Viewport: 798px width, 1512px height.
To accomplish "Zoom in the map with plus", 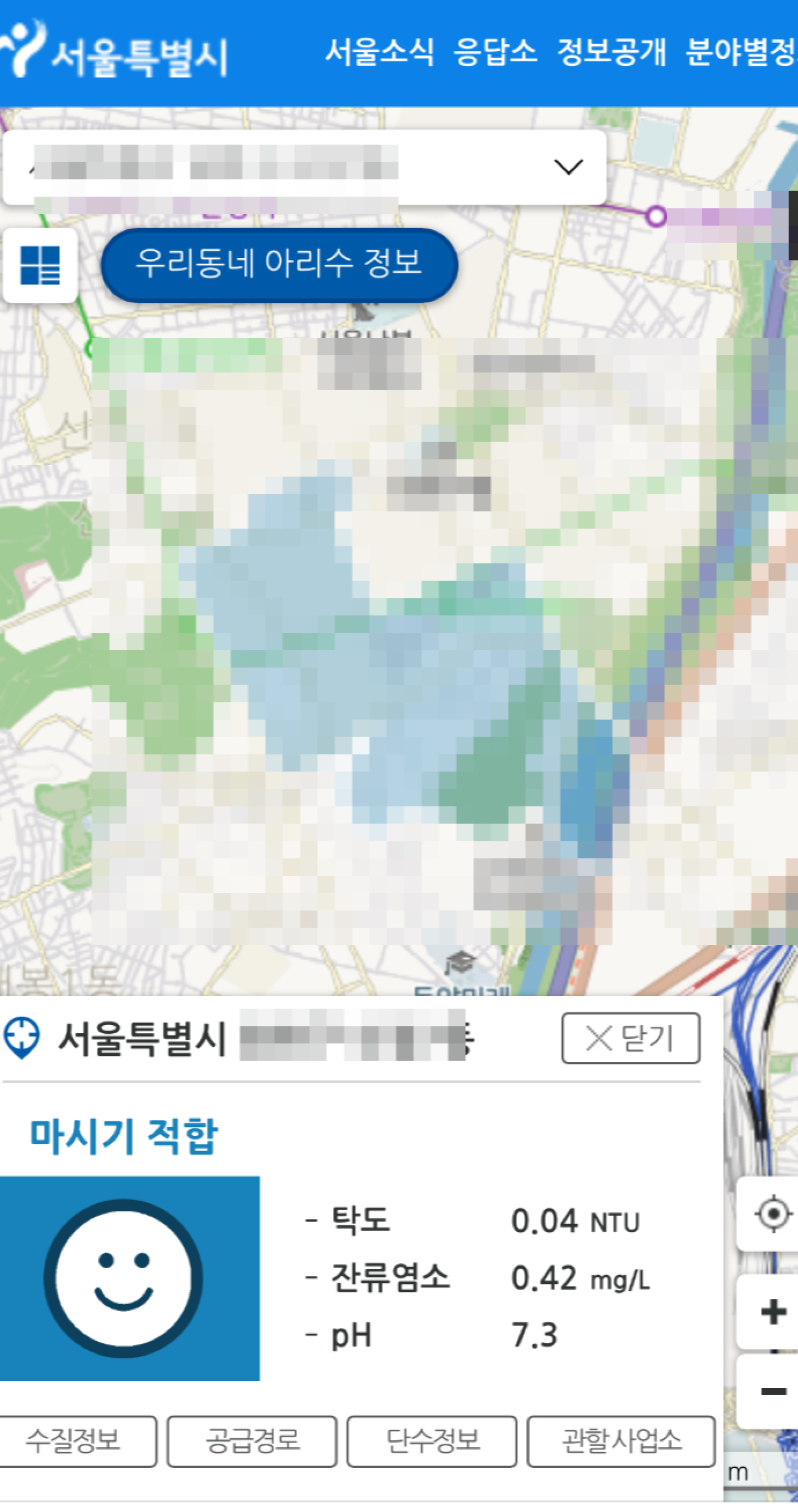I will coord(773,1311).
